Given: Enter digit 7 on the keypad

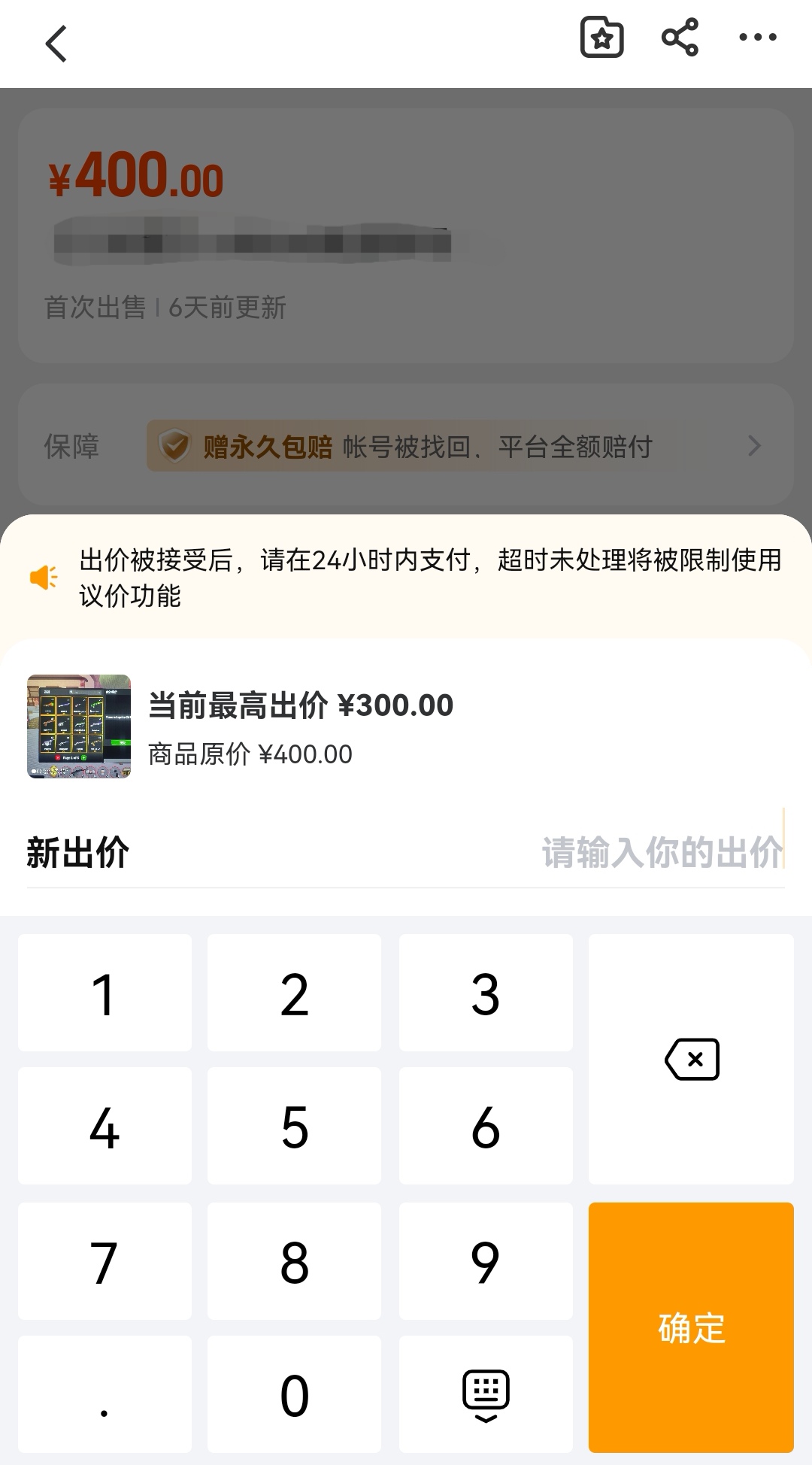Looking at the screenshot, I should tap(105, 1261).
